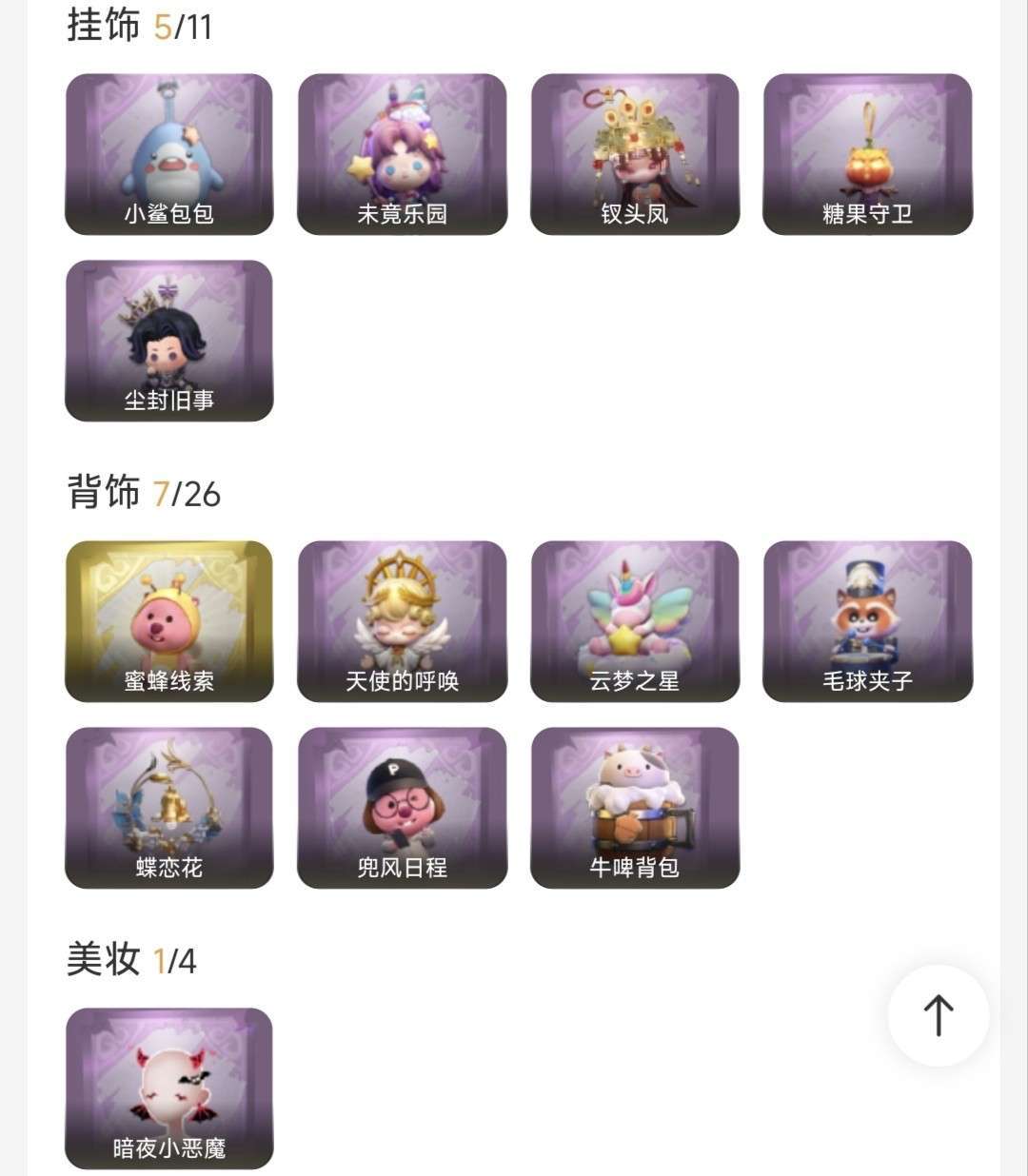Tap the scroll-to-top arrow button
The height and width of the screenshot is (1176, 1028).
[x=939, y=1015]
